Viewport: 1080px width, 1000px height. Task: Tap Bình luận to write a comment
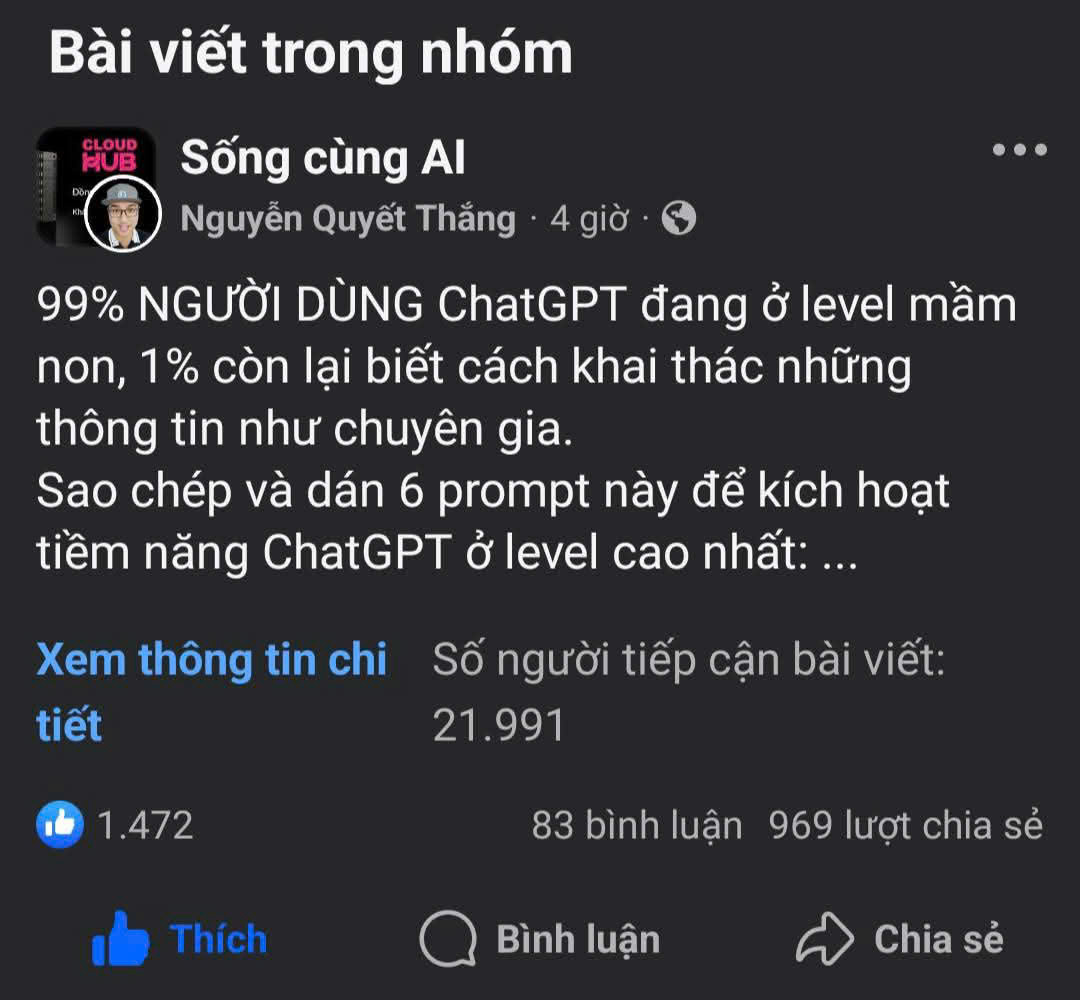(x=540, y=939)
